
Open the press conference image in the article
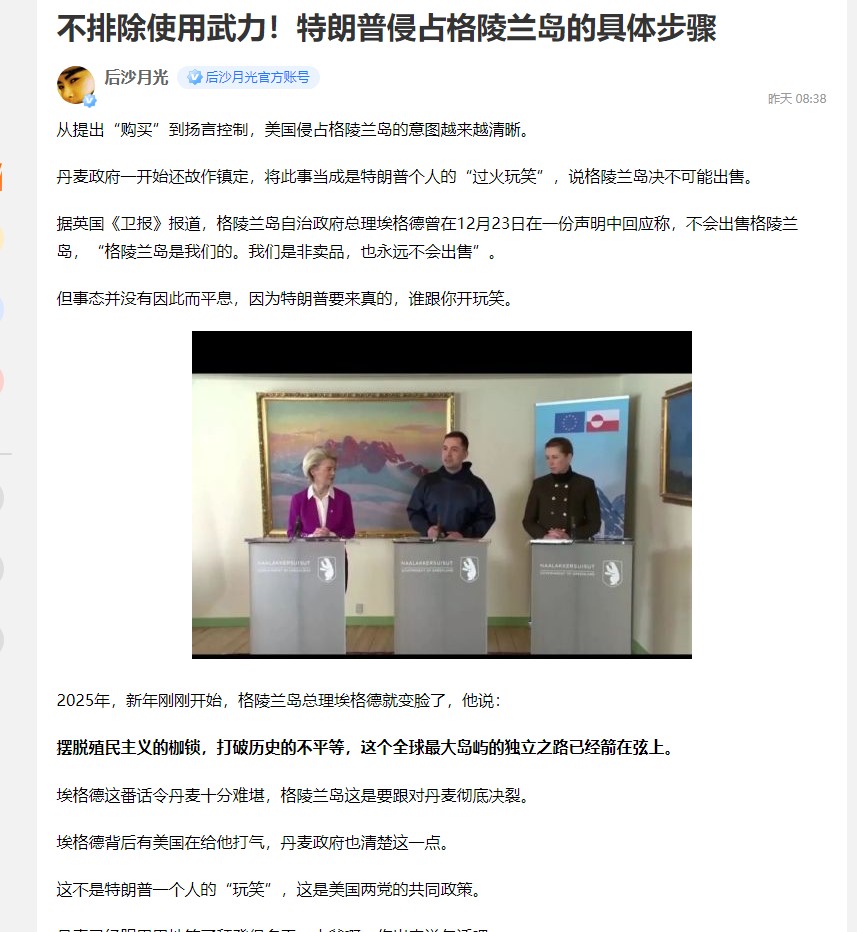(x=441, y=494)
